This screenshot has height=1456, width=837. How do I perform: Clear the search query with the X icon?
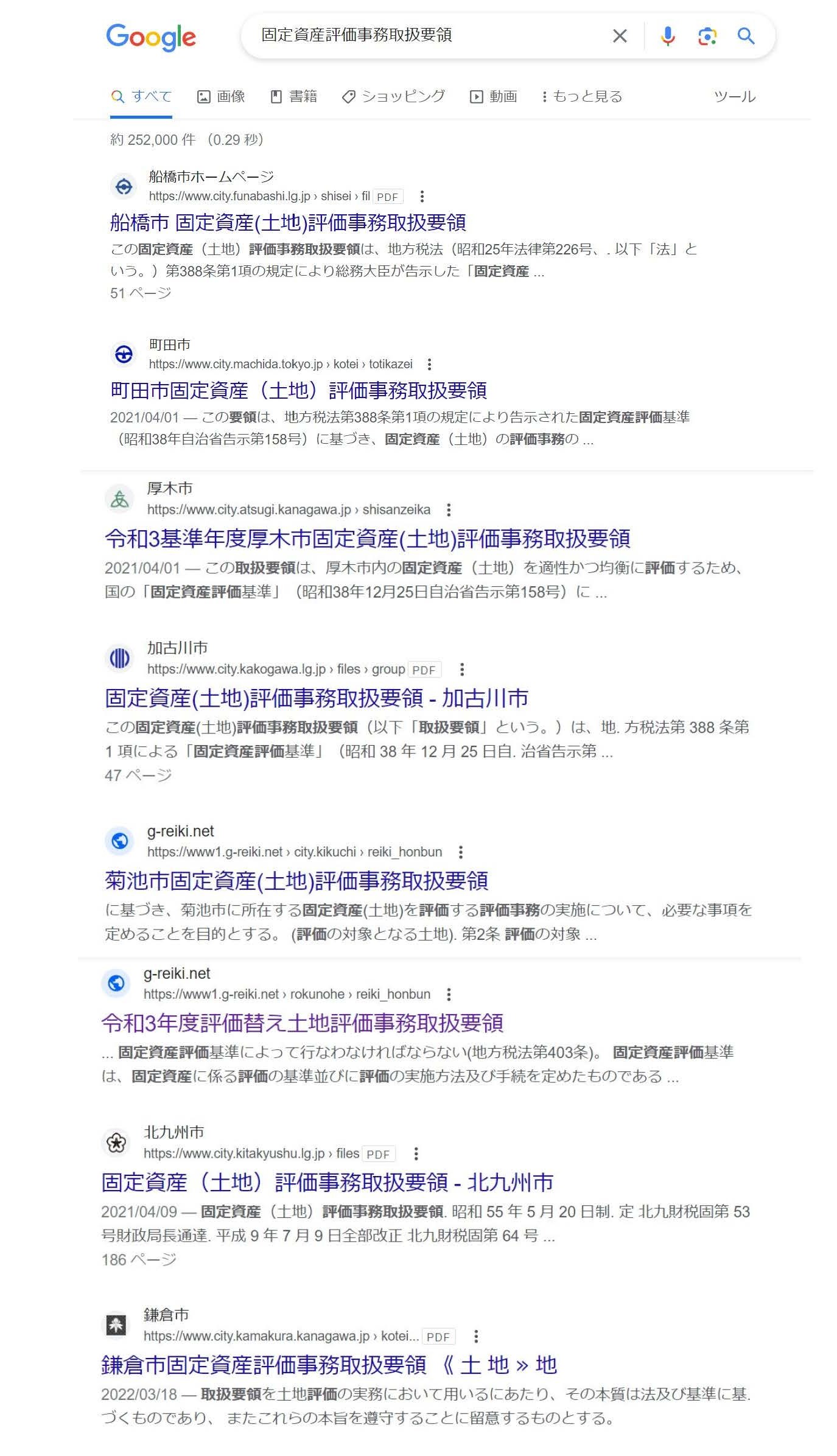[619, 36]
